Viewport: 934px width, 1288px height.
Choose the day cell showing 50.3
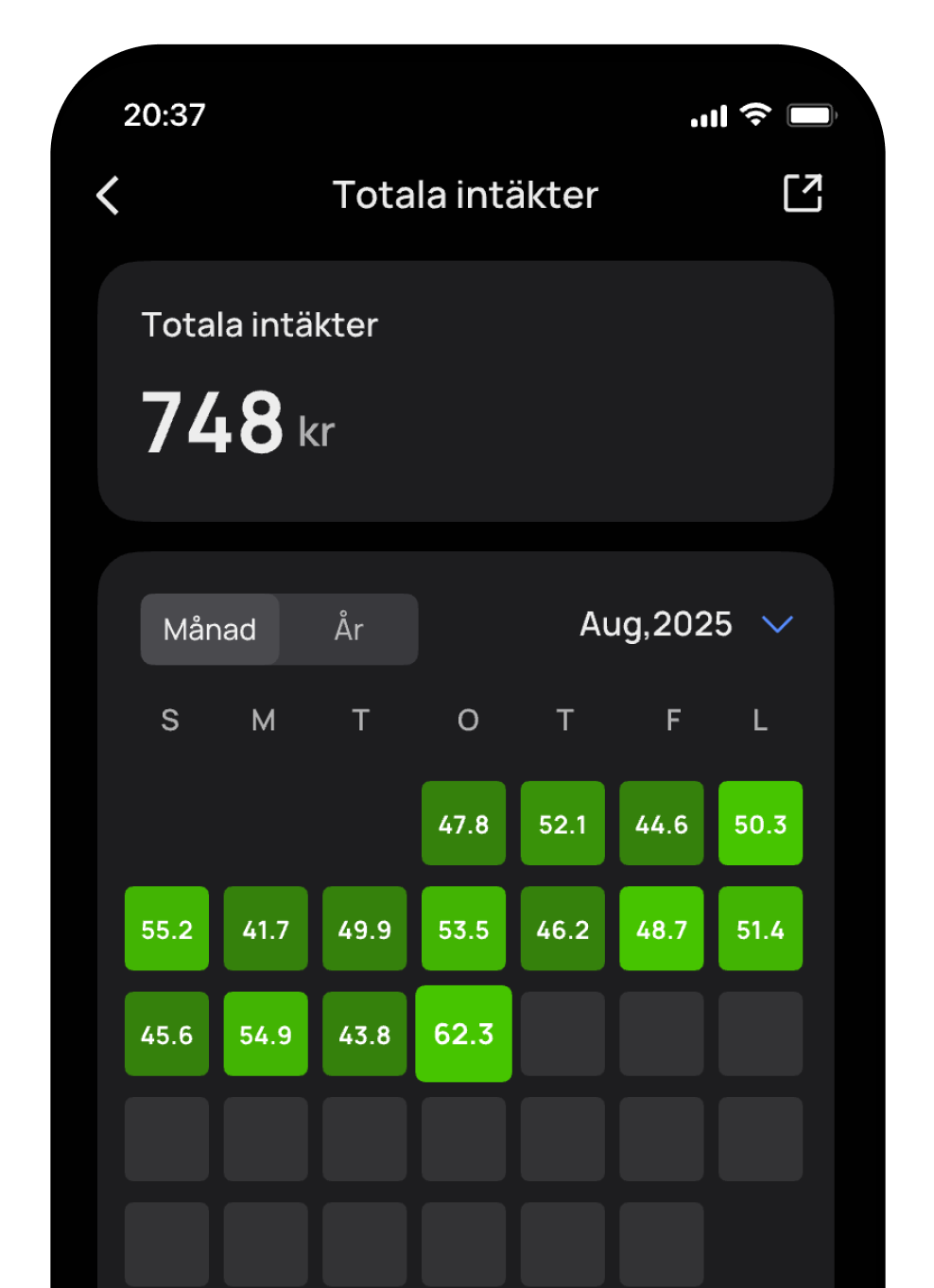760,824
